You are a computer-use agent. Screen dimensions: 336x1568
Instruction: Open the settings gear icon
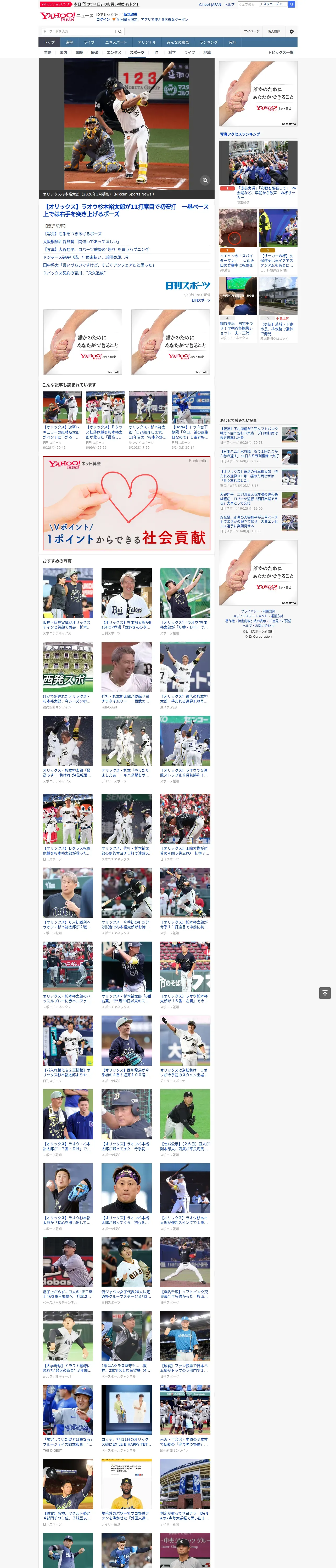[292, 31]
